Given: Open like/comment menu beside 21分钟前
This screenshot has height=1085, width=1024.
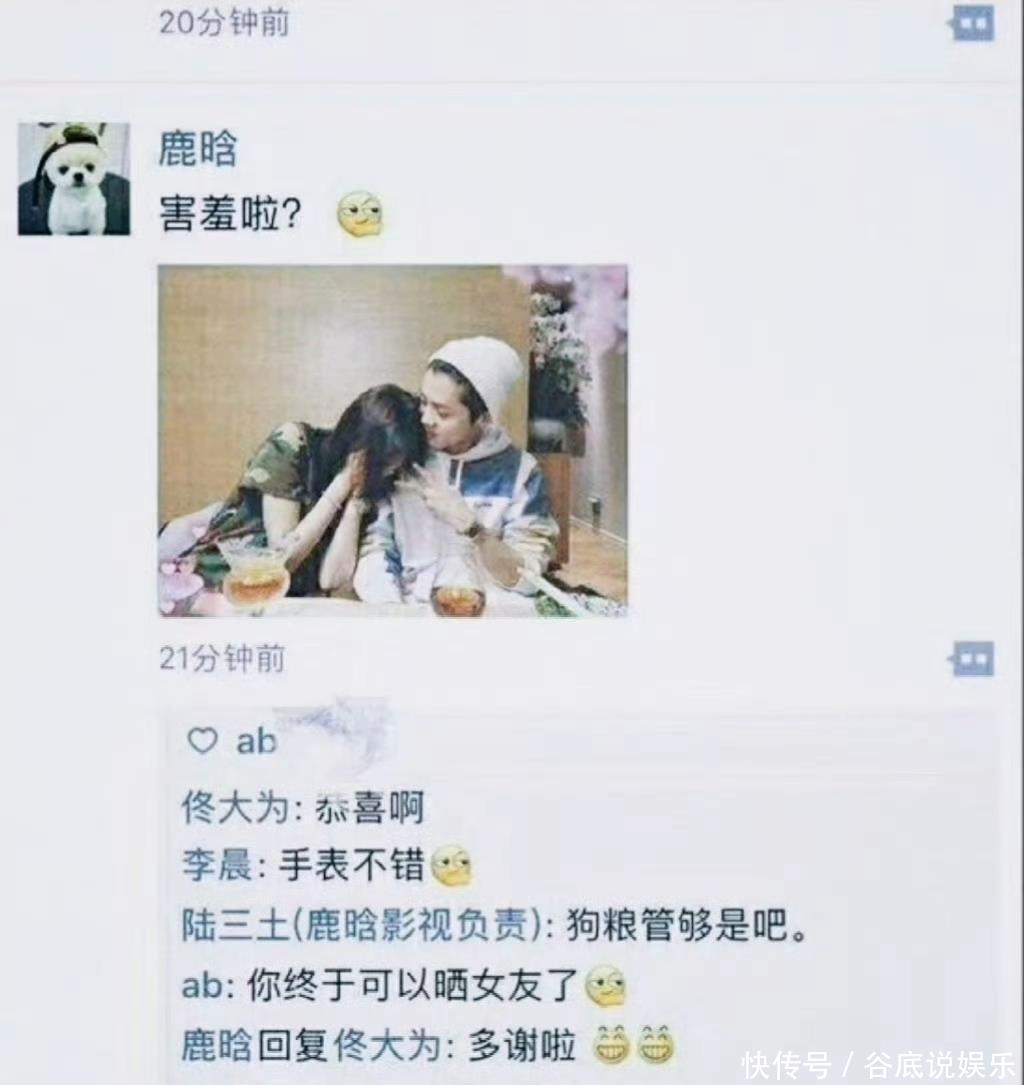Looking at the screenshot, I should coord(972,659).
